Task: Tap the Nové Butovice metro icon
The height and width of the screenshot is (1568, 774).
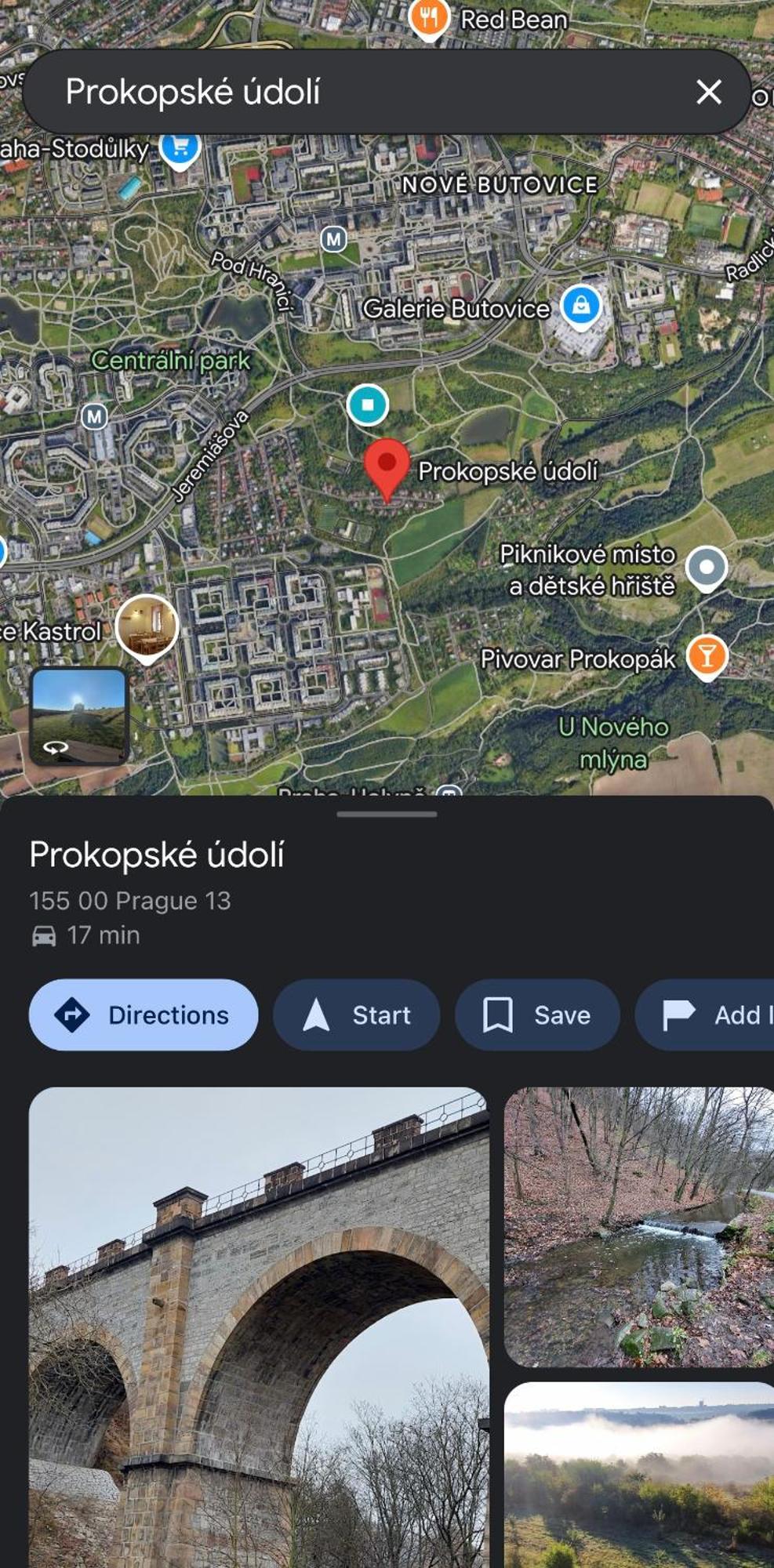Action: coord(334,238)
